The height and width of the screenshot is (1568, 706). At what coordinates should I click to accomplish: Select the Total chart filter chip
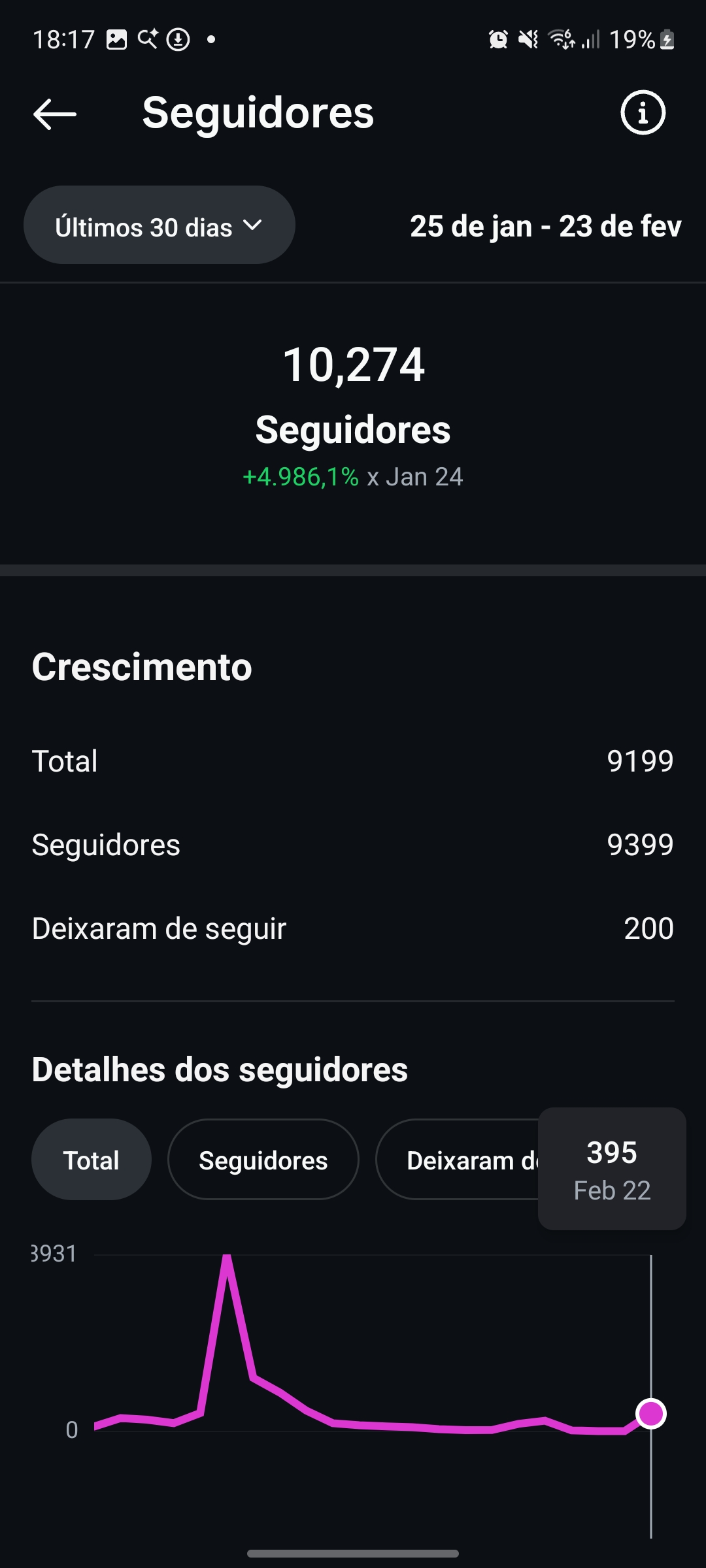(92, 1160)
